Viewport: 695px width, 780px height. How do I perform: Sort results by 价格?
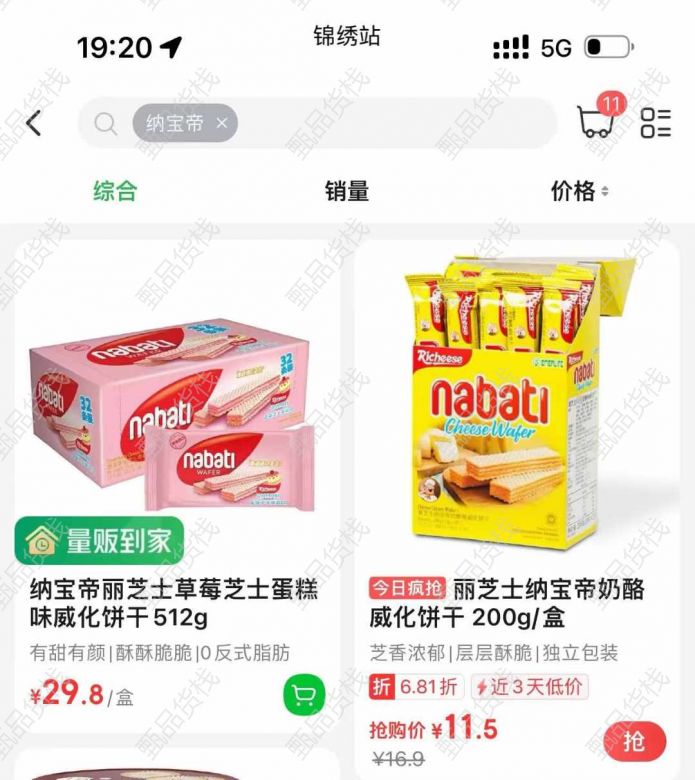pos(579,191)
